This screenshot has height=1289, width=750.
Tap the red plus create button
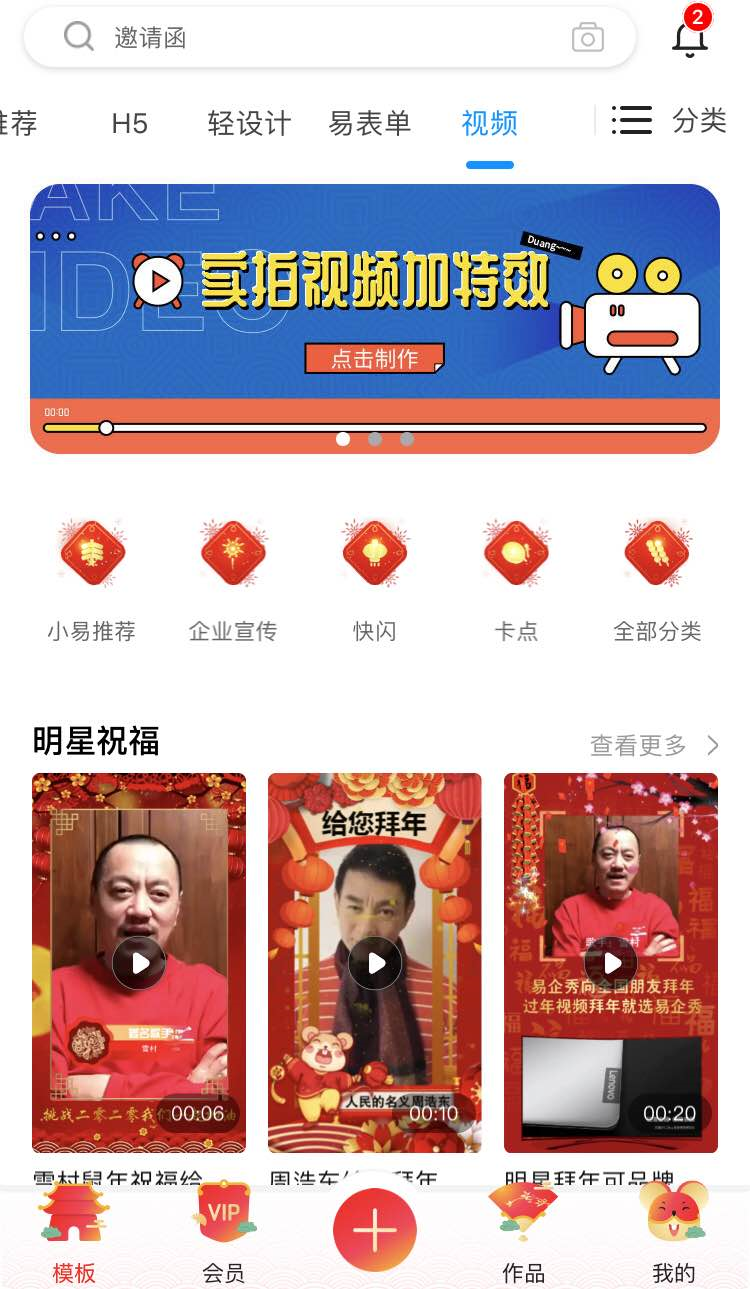(x=375, y=1232)
